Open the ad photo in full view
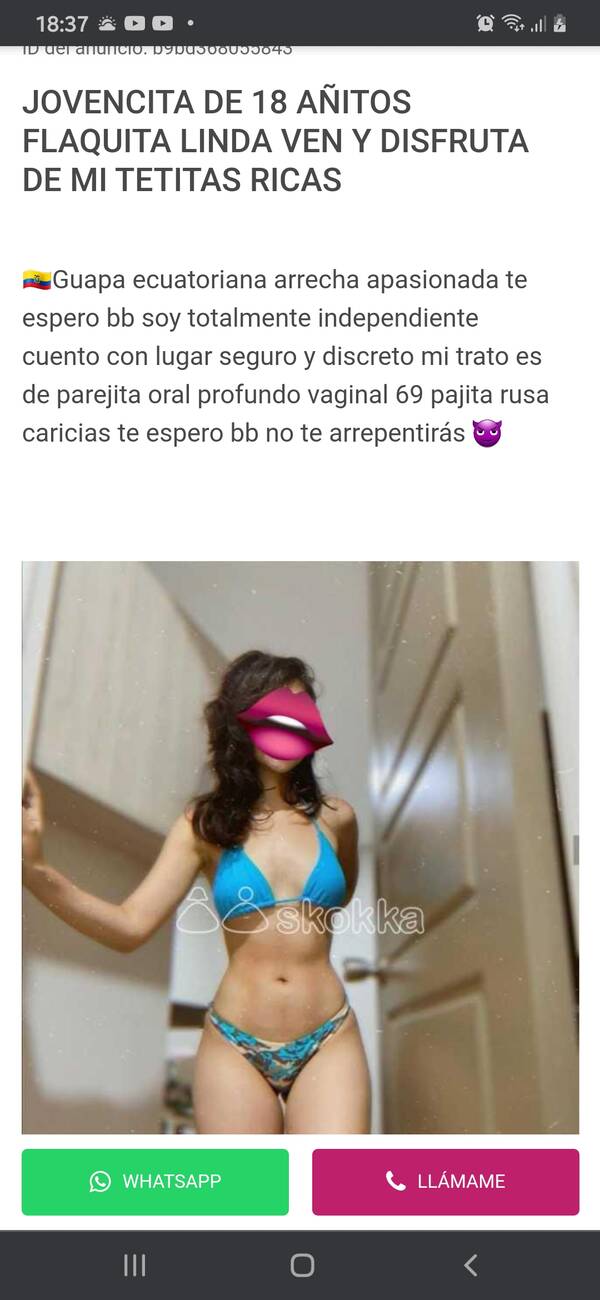The image size is (600, 1300). [300, 846]
